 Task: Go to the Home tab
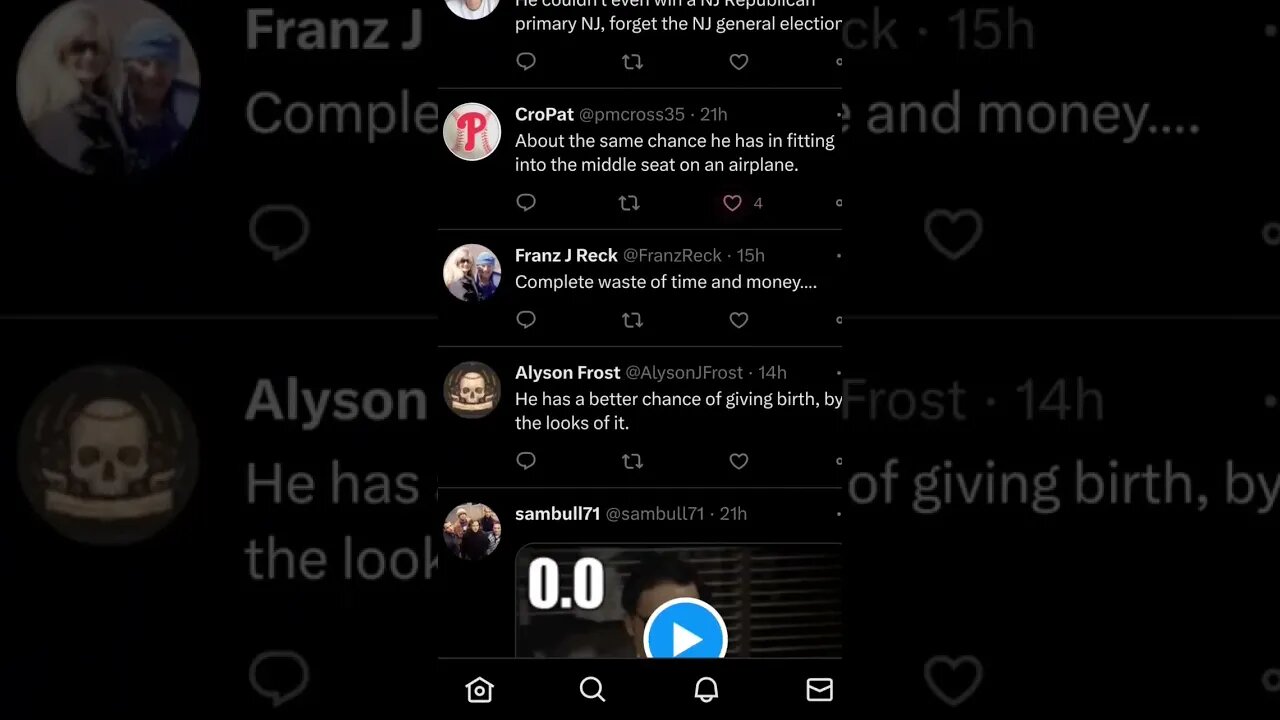479,690
